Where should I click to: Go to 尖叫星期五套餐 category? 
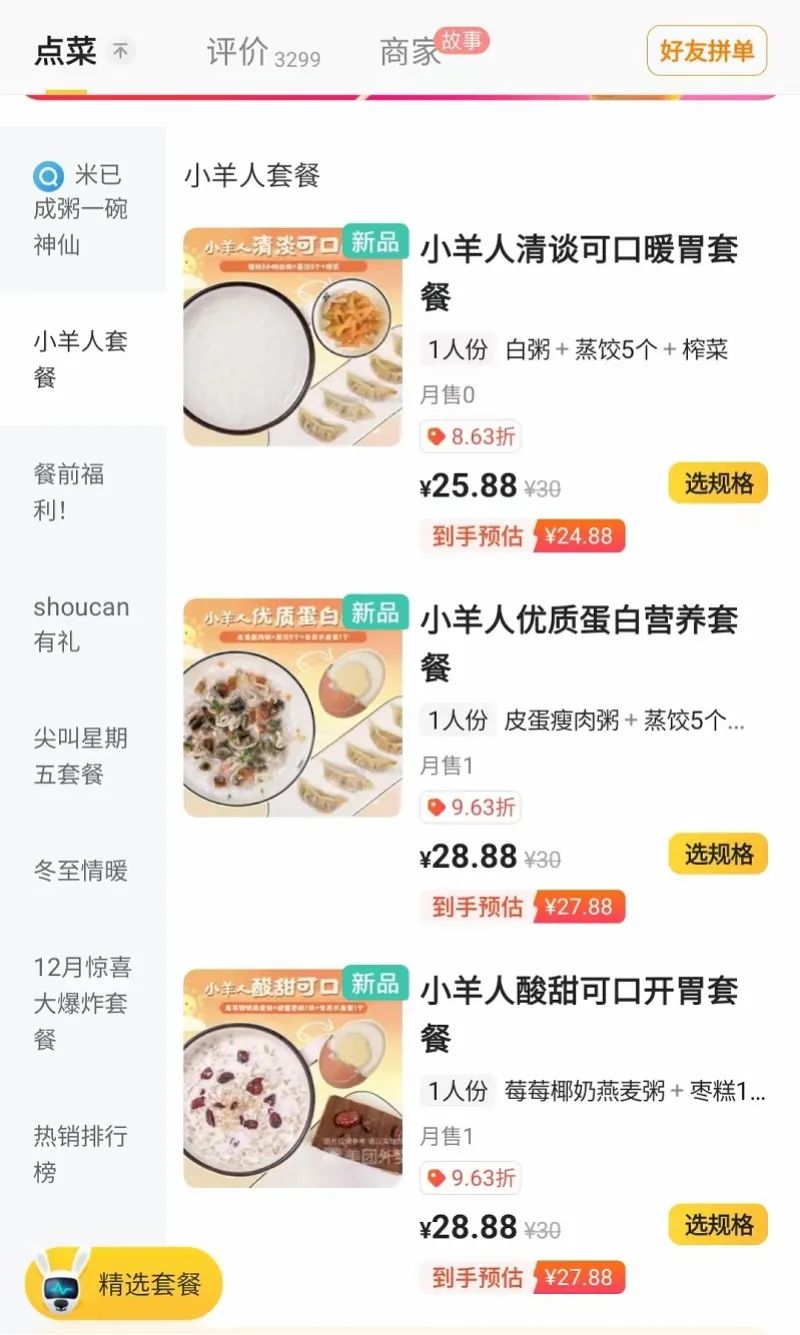pyautogui.click(x=81, y=756)
